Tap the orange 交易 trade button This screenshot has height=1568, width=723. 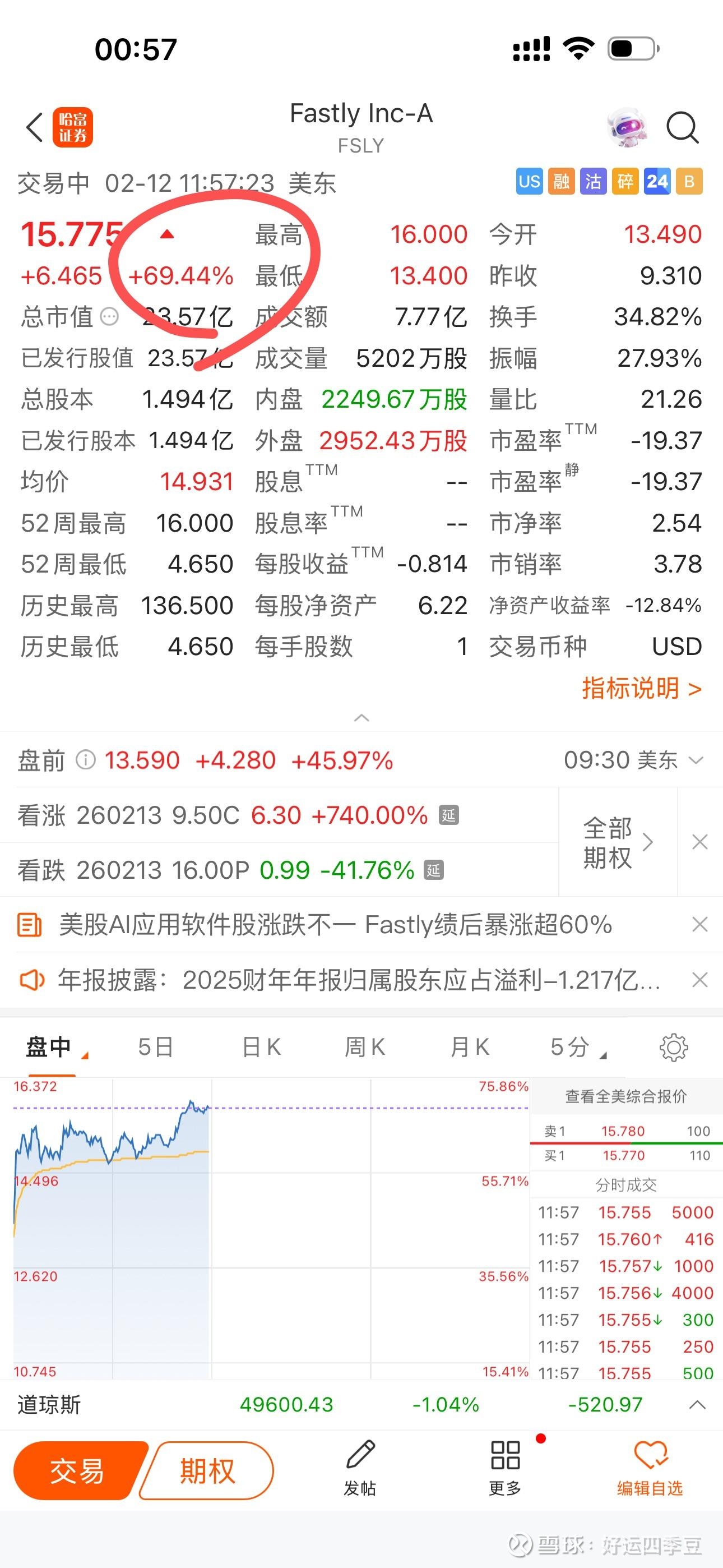click(x=78, y=1471)
